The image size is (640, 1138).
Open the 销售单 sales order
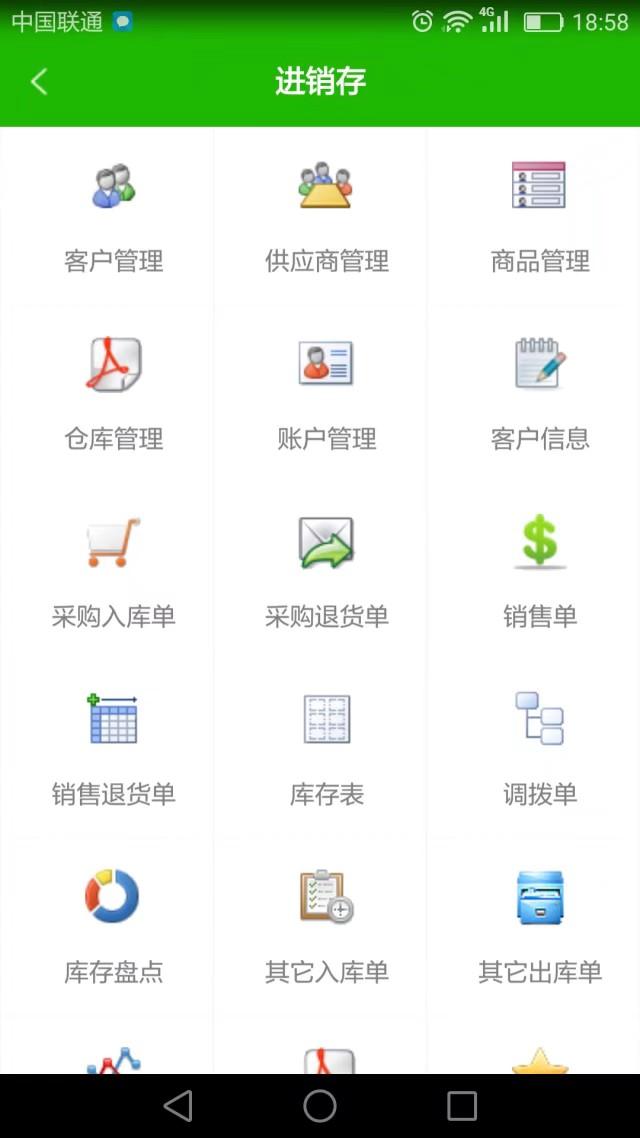coord(540,572)
